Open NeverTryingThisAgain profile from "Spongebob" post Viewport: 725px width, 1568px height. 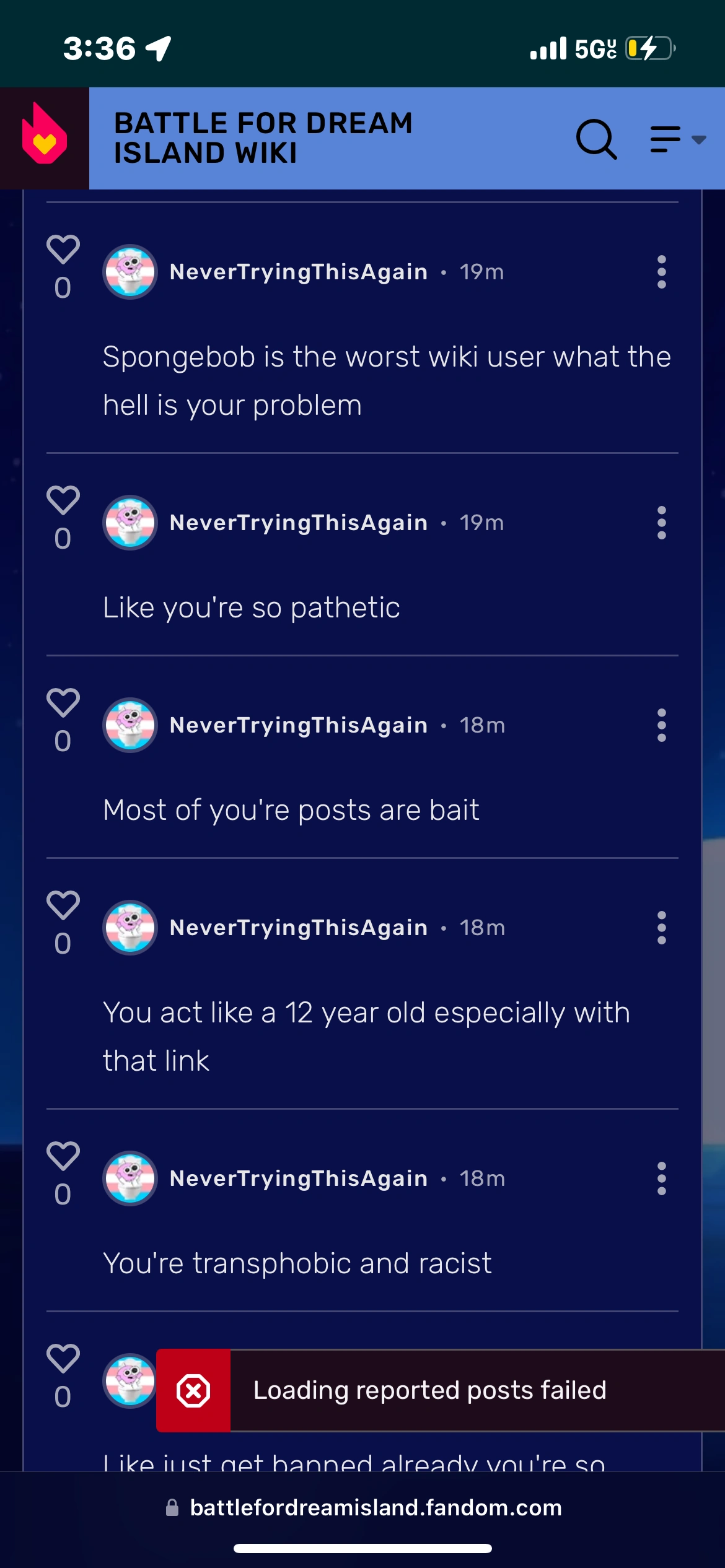pos(298,272)
